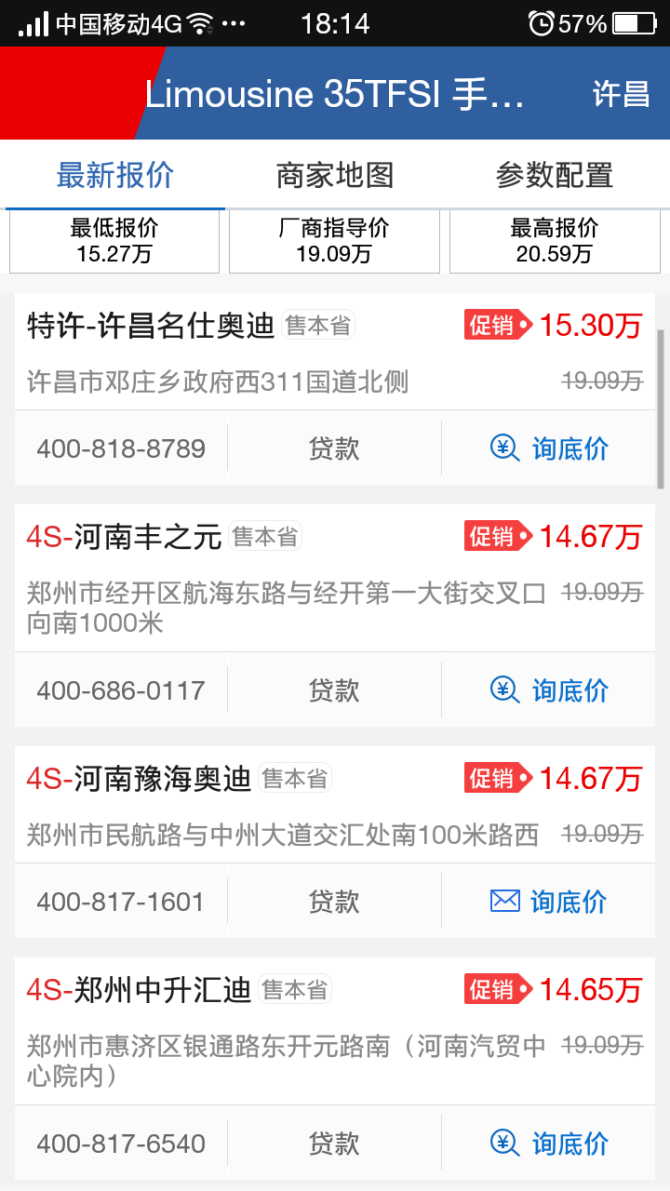Call 400-817-1601

pos(121,901)
